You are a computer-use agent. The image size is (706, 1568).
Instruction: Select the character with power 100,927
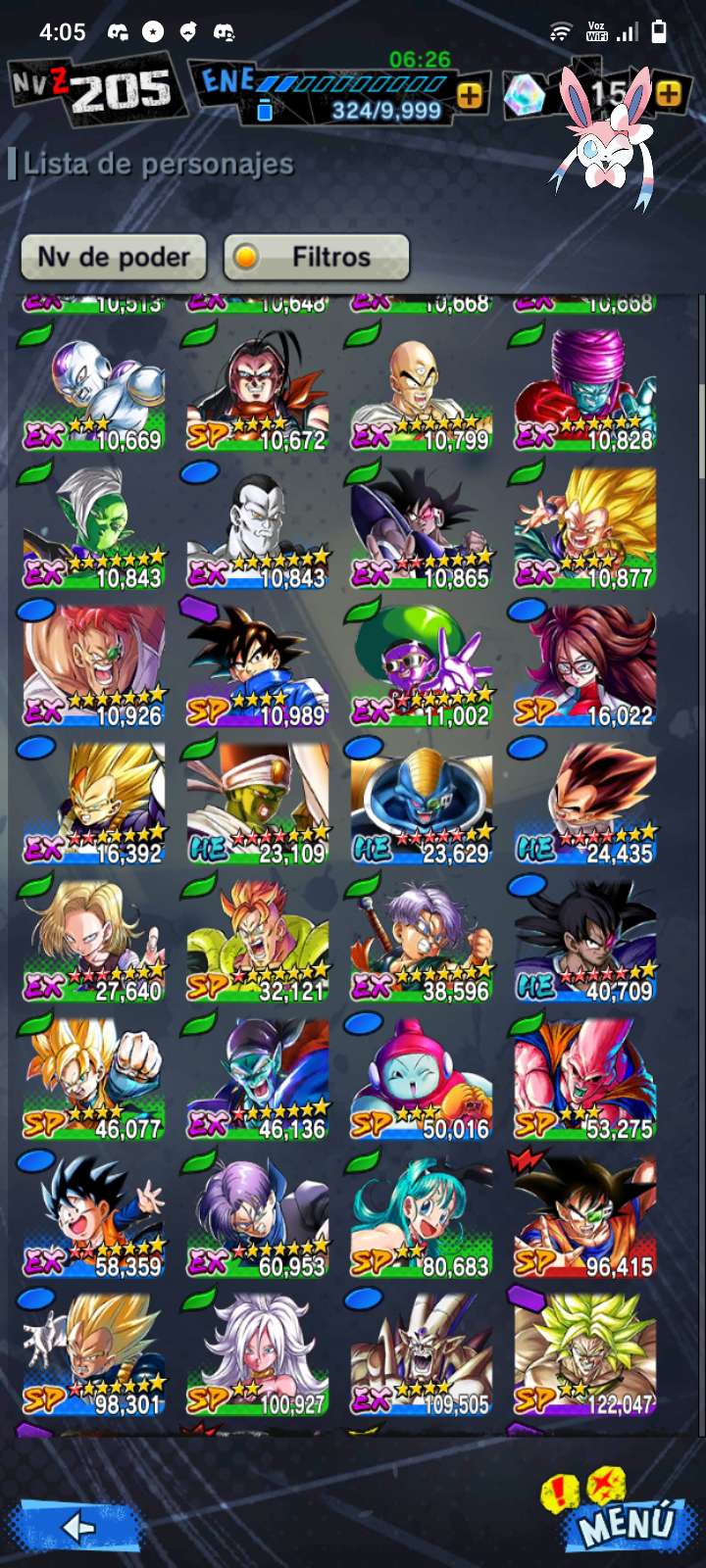(258, 1355)
